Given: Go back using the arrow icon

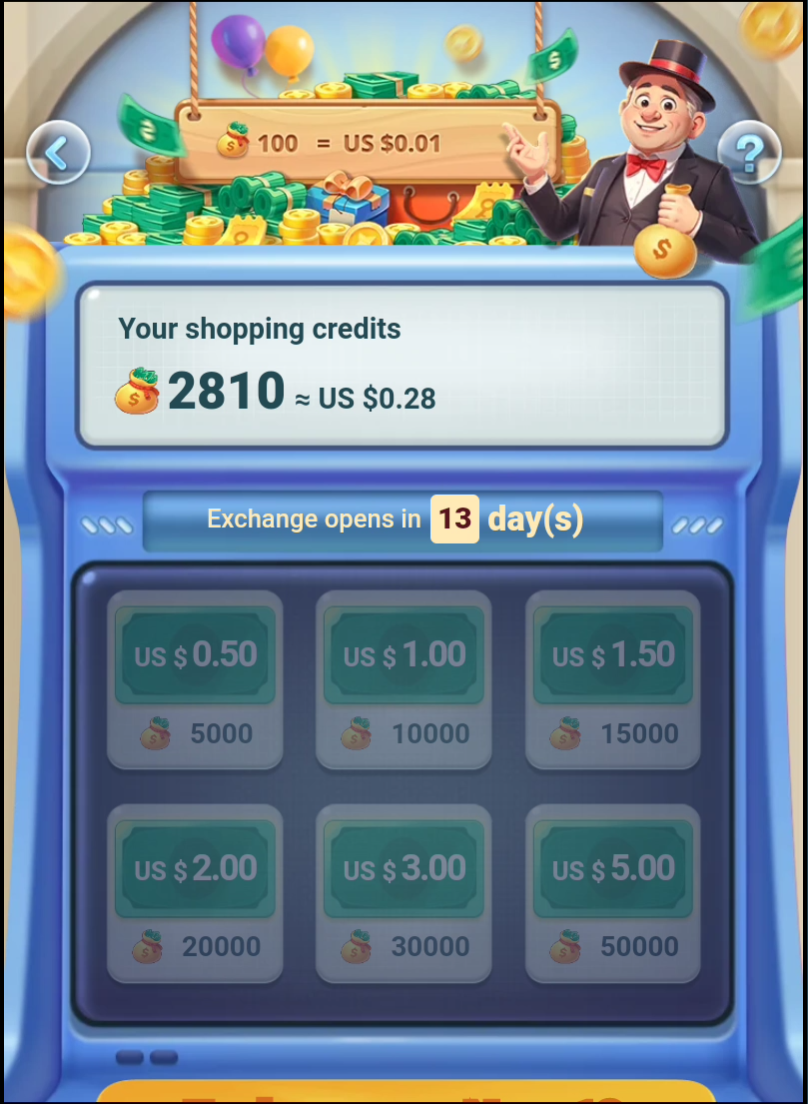Looking at the screenshot, I should point(58,154).
